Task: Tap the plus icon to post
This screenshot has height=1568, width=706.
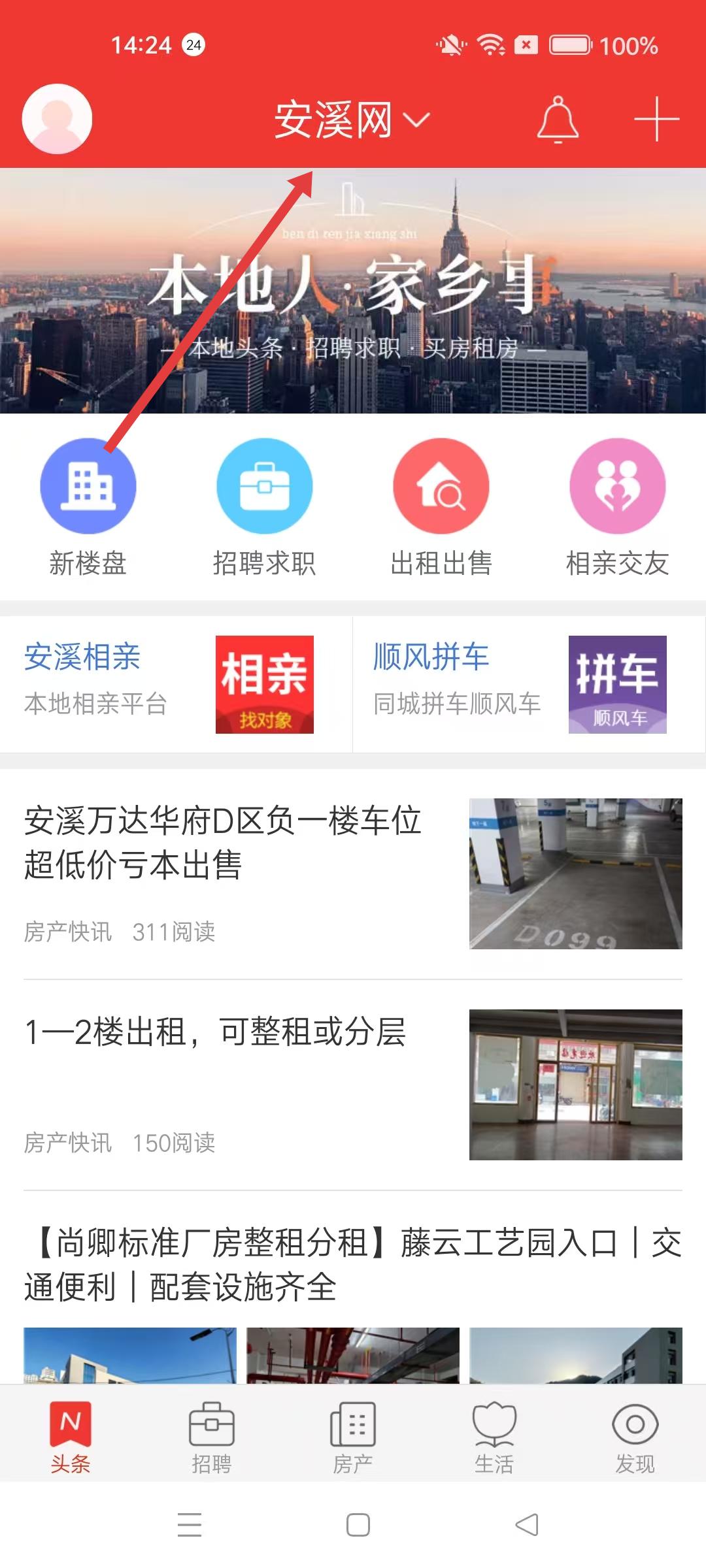Action: click(656, 120)
